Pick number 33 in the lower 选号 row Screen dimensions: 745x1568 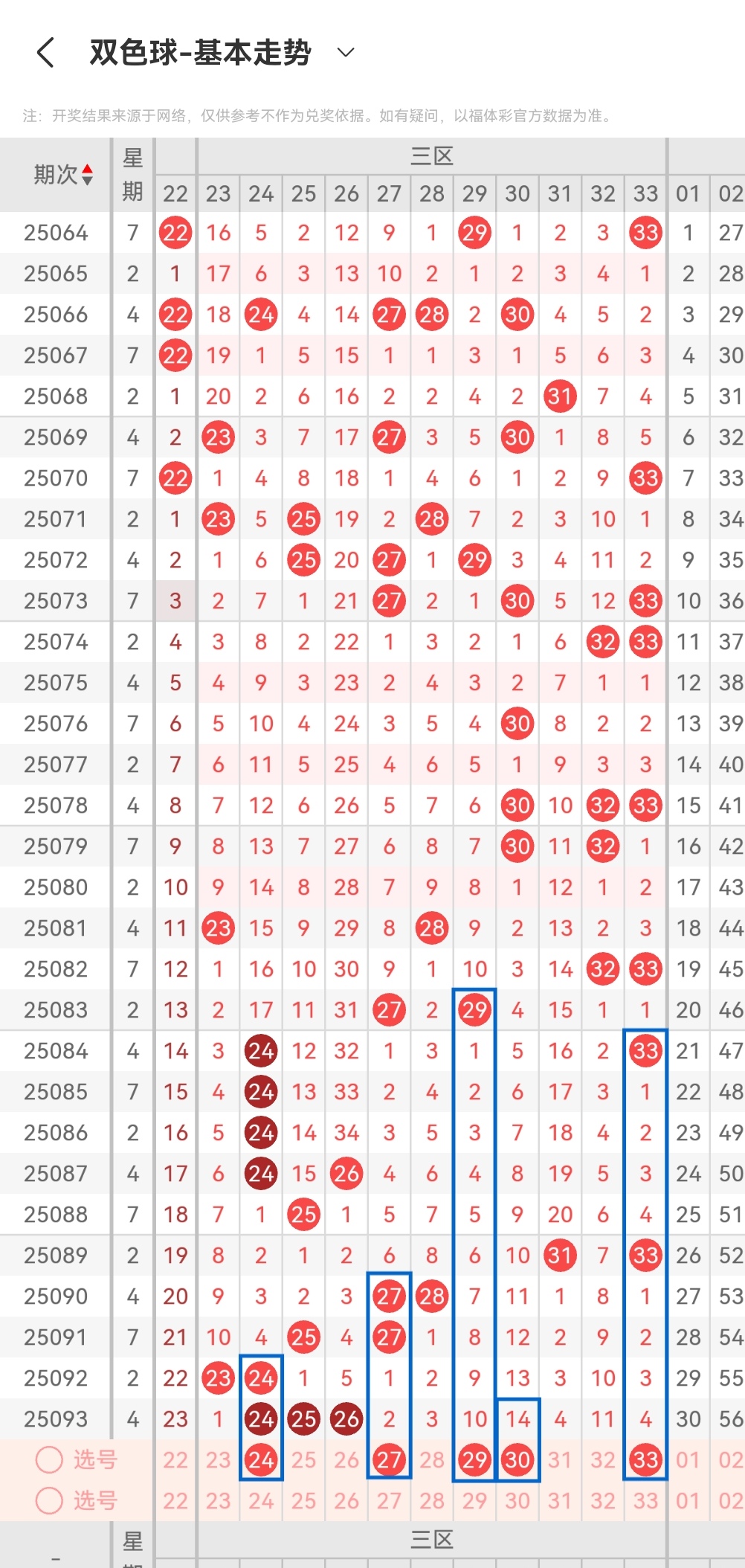click(x=645, y=1500)
